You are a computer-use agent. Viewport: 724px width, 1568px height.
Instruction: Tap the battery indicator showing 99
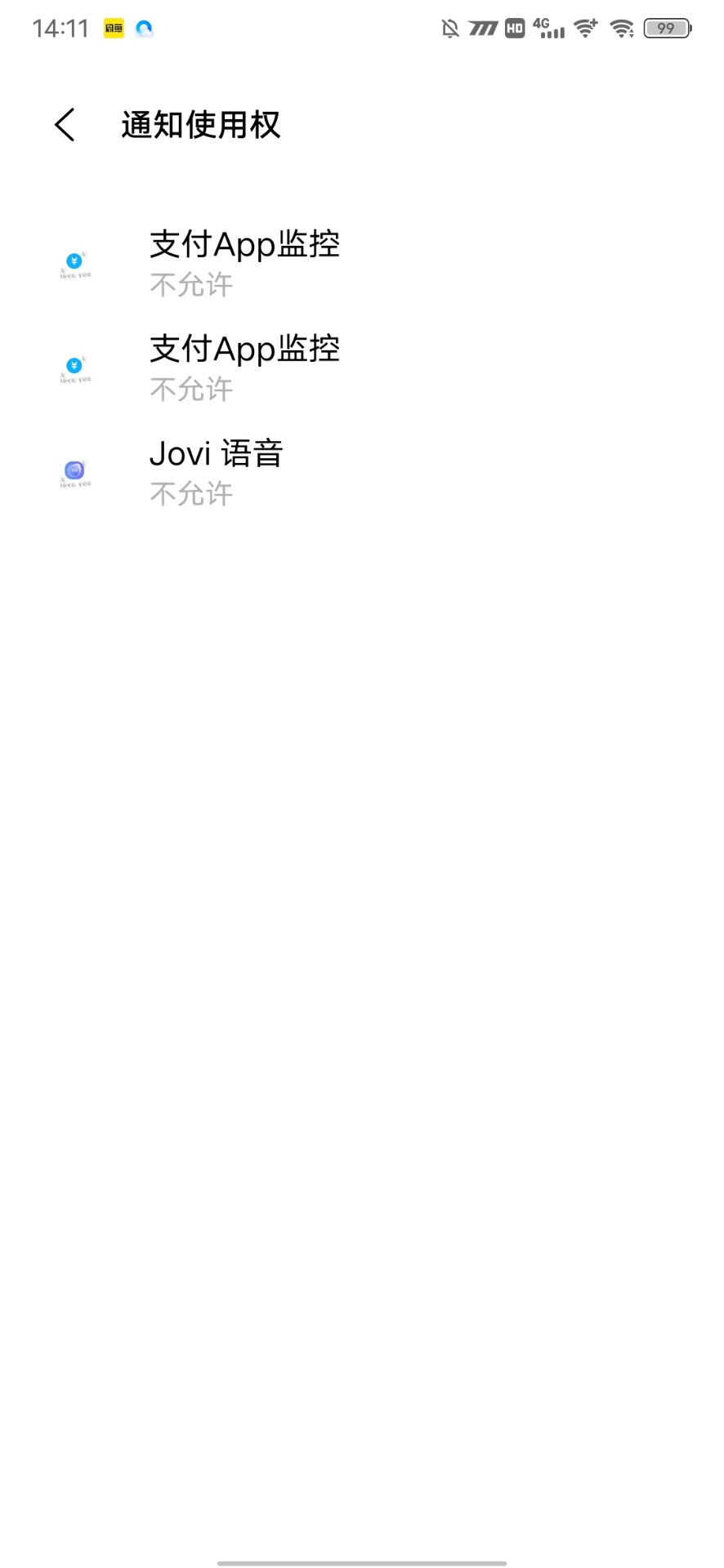[x=667, y=27]
